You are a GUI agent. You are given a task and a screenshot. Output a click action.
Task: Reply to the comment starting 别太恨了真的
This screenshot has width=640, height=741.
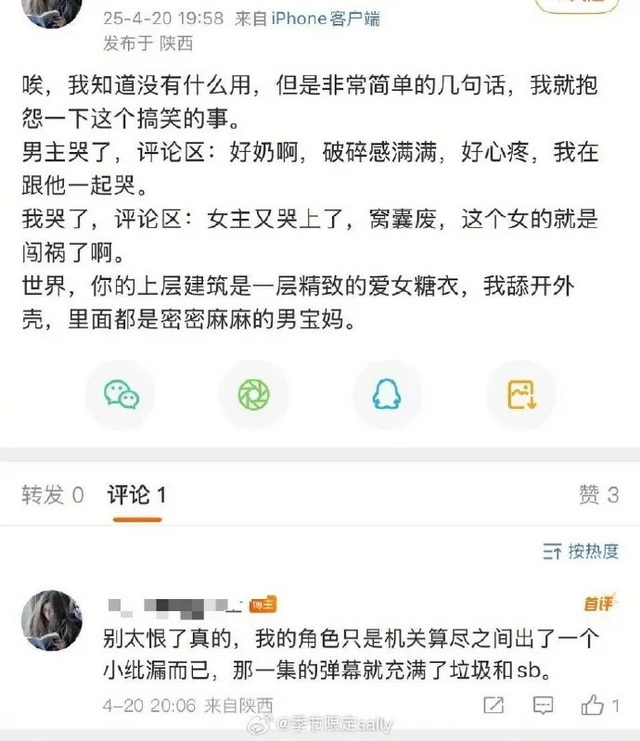point(543,705)
